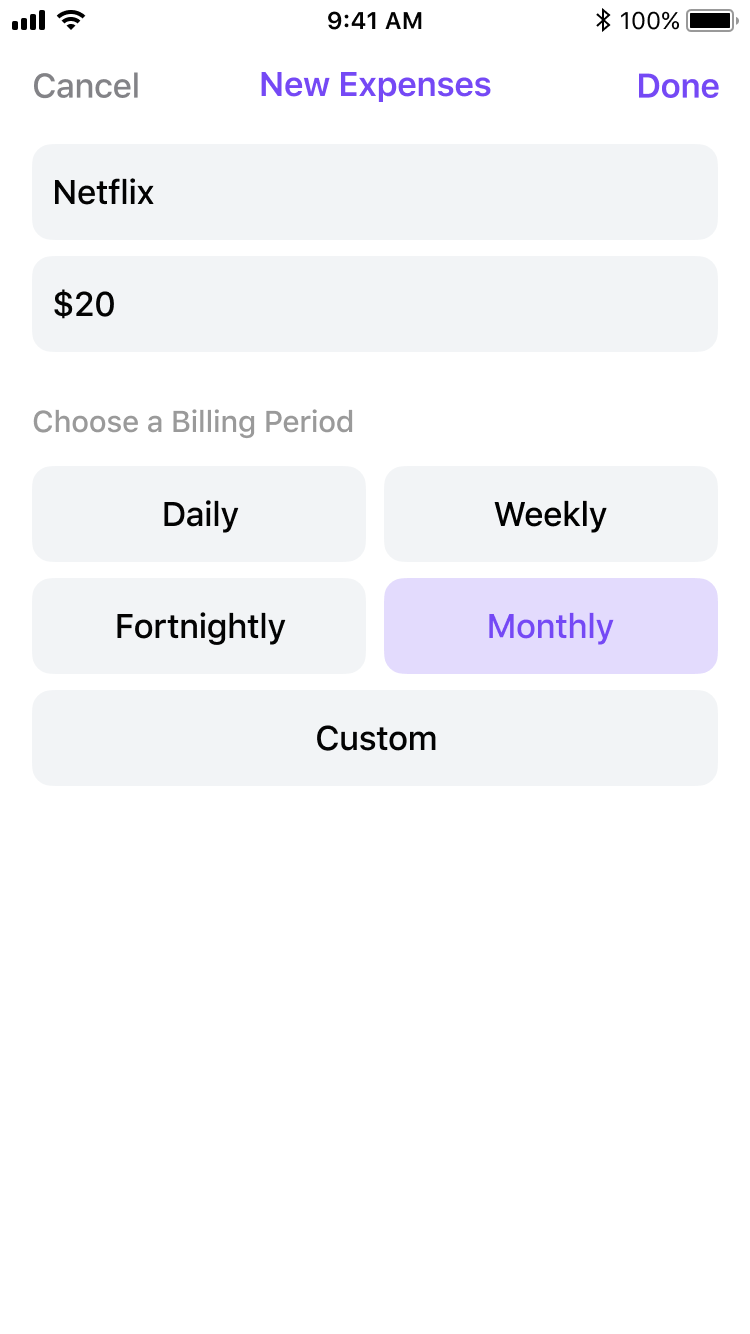Tap the 9:41 AM clock in the status bar

[x=375, y=20]
